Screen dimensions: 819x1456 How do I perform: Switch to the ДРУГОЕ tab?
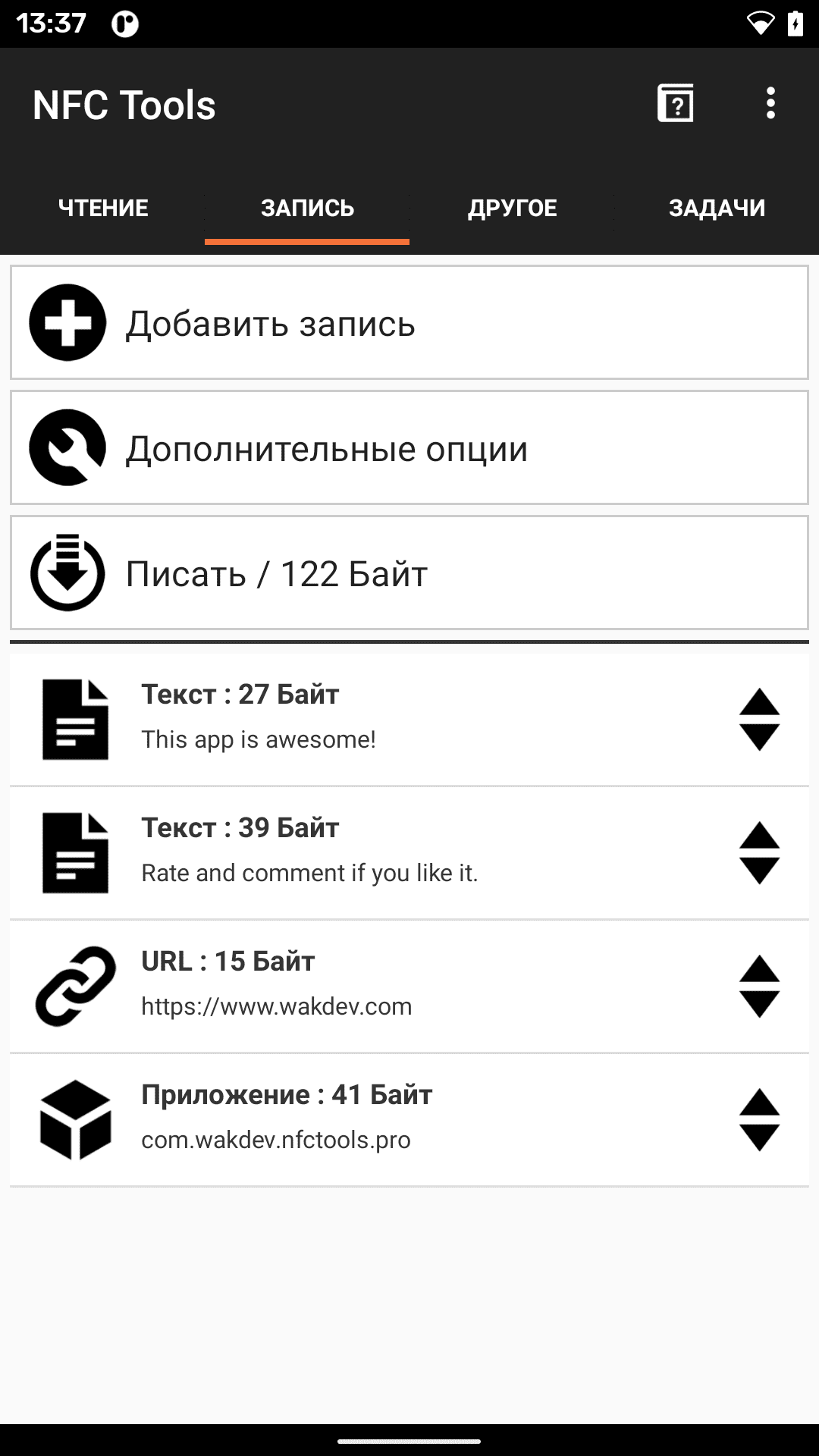(x=512, y=208)
